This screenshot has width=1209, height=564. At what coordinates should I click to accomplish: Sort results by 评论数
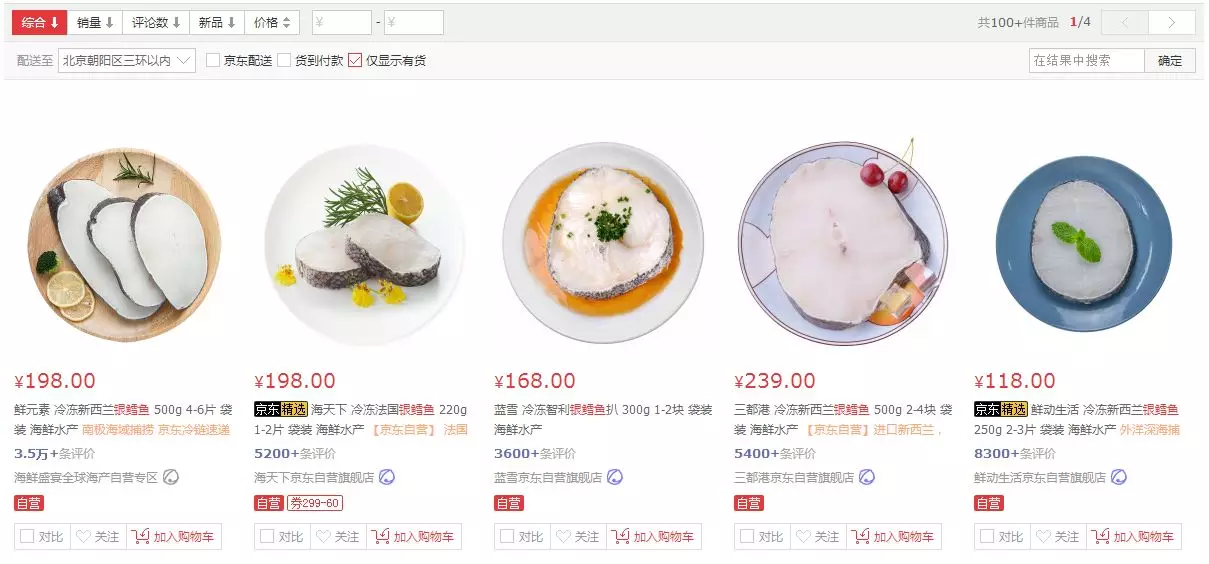[156, 22]
